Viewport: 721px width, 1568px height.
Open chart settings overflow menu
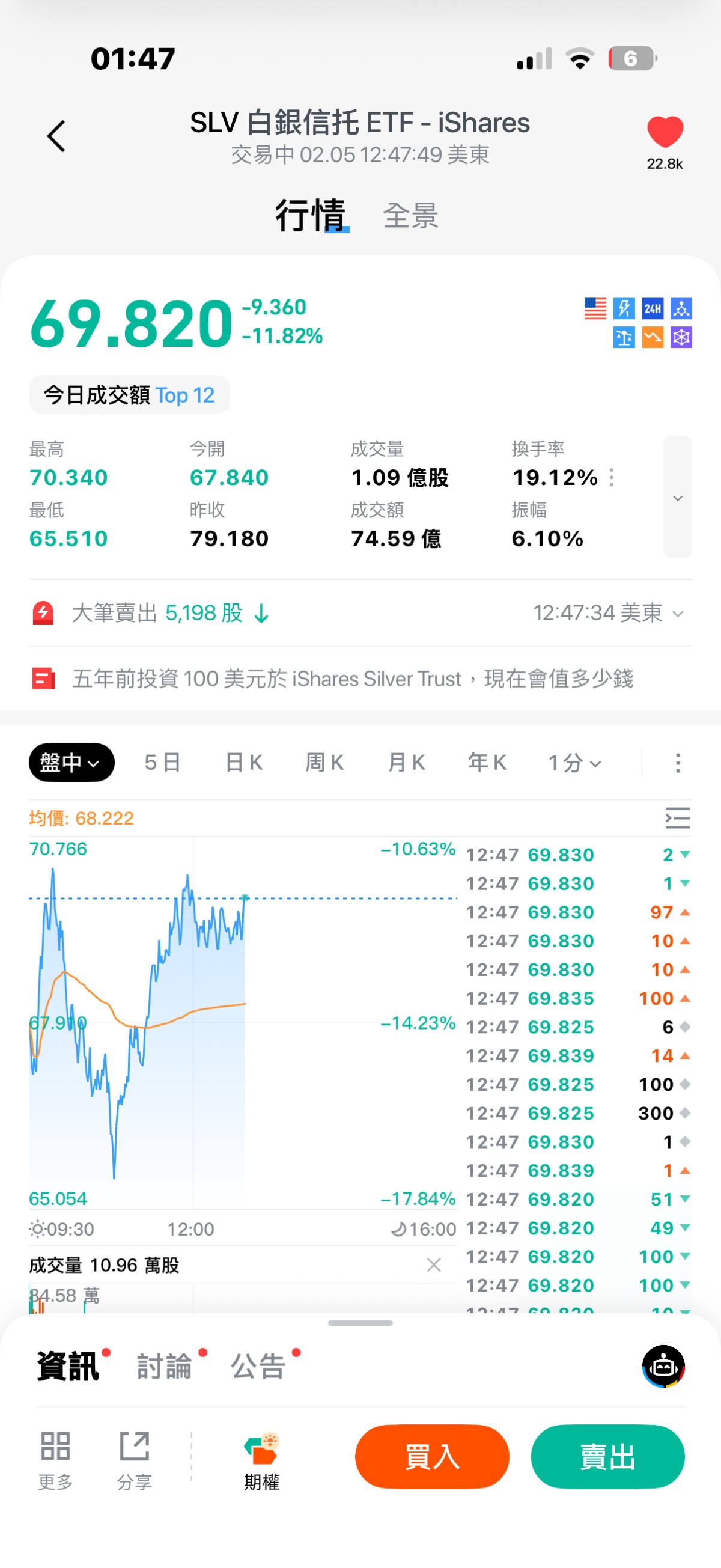[678, 763]
